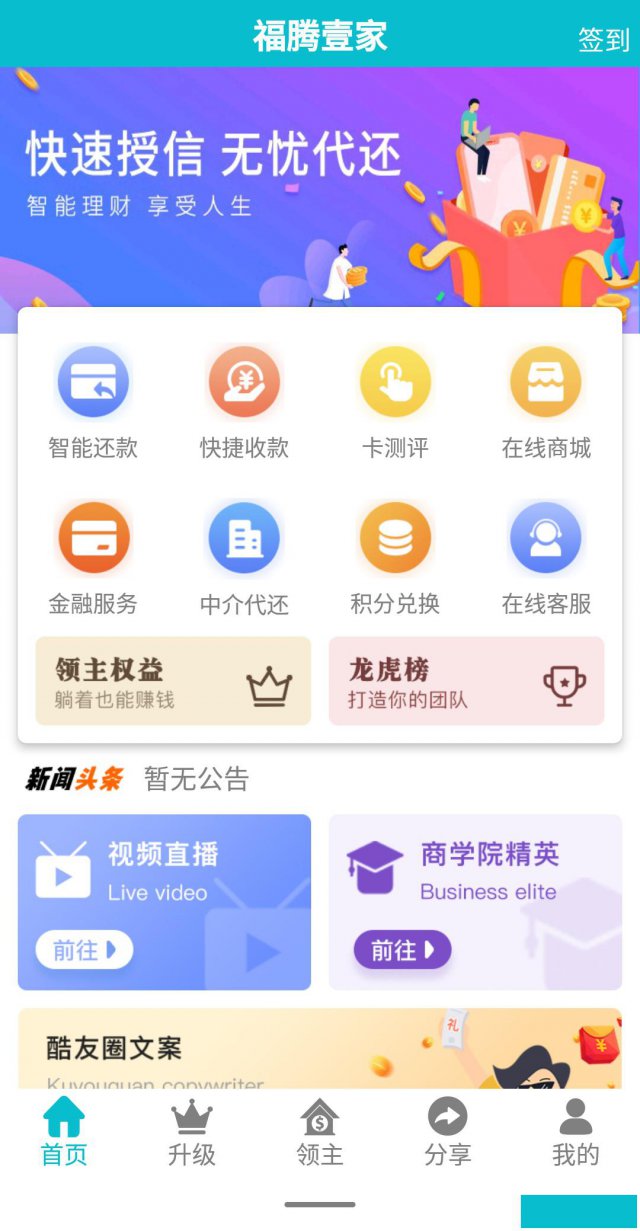The image size is (640, 1231).
Task: Switch to the 首页 tab
Action: (x=64, y=1132)
